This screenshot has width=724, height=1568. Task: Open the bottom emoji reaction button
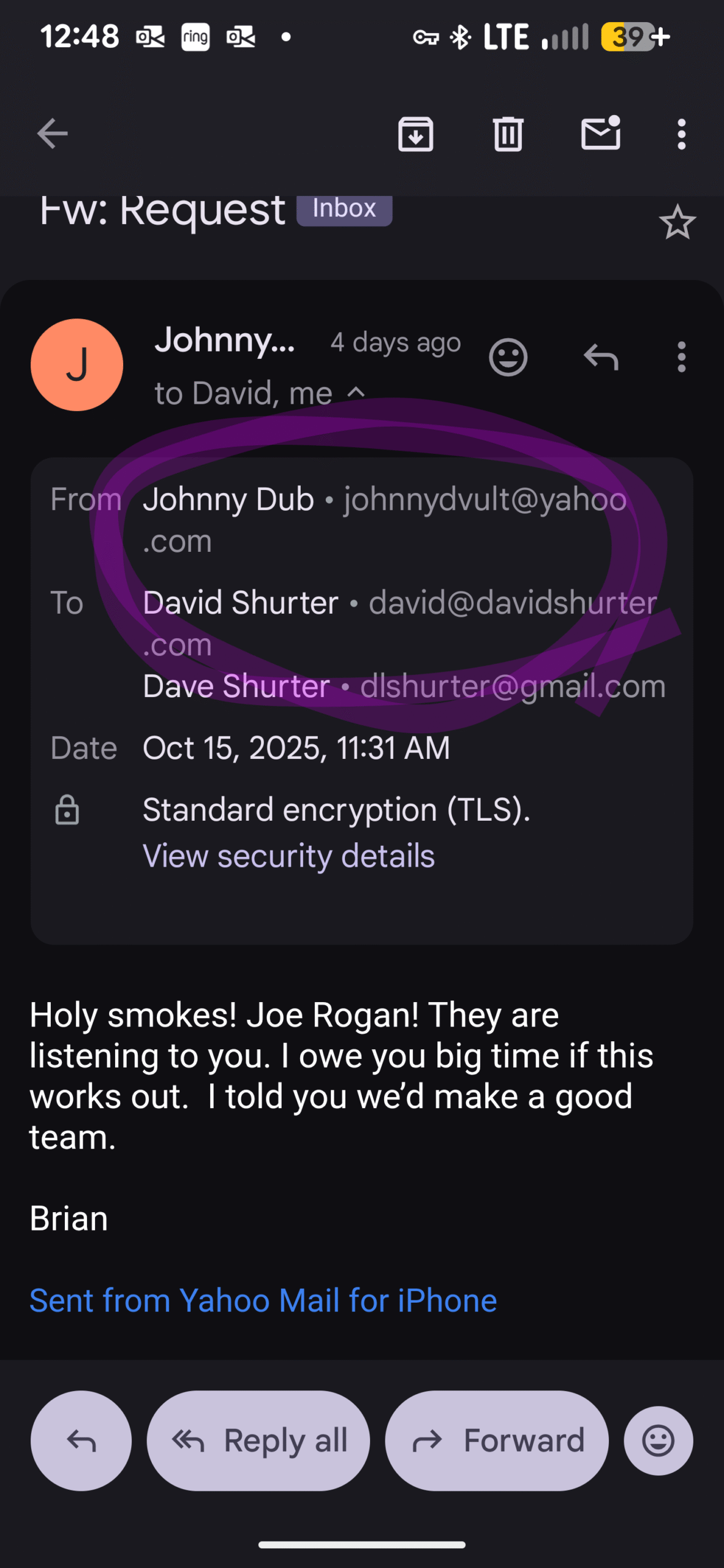pyautogui.click(x=658, y=1441)
